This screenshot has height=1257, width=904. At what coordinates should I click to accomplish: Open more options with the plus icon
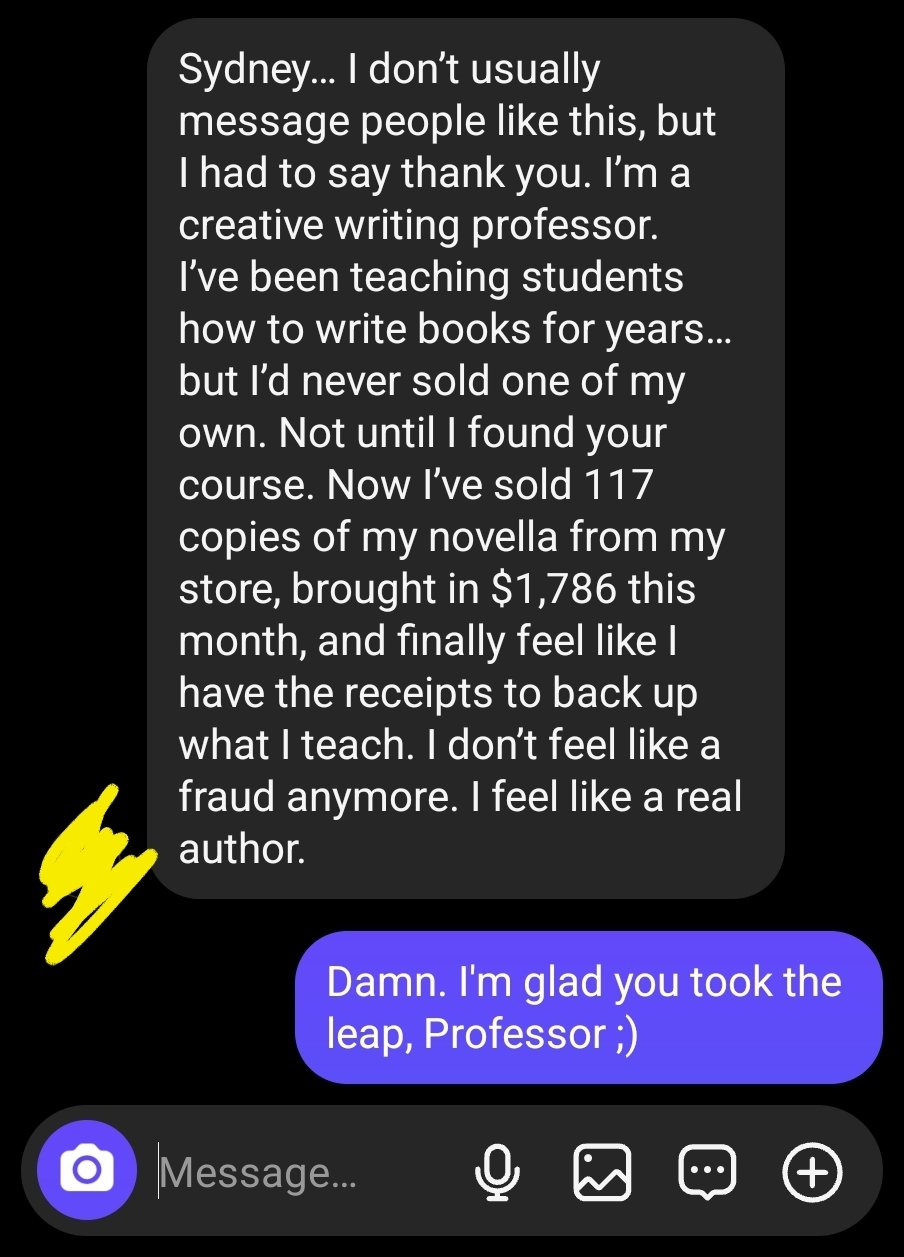(x=811, y=1171)
